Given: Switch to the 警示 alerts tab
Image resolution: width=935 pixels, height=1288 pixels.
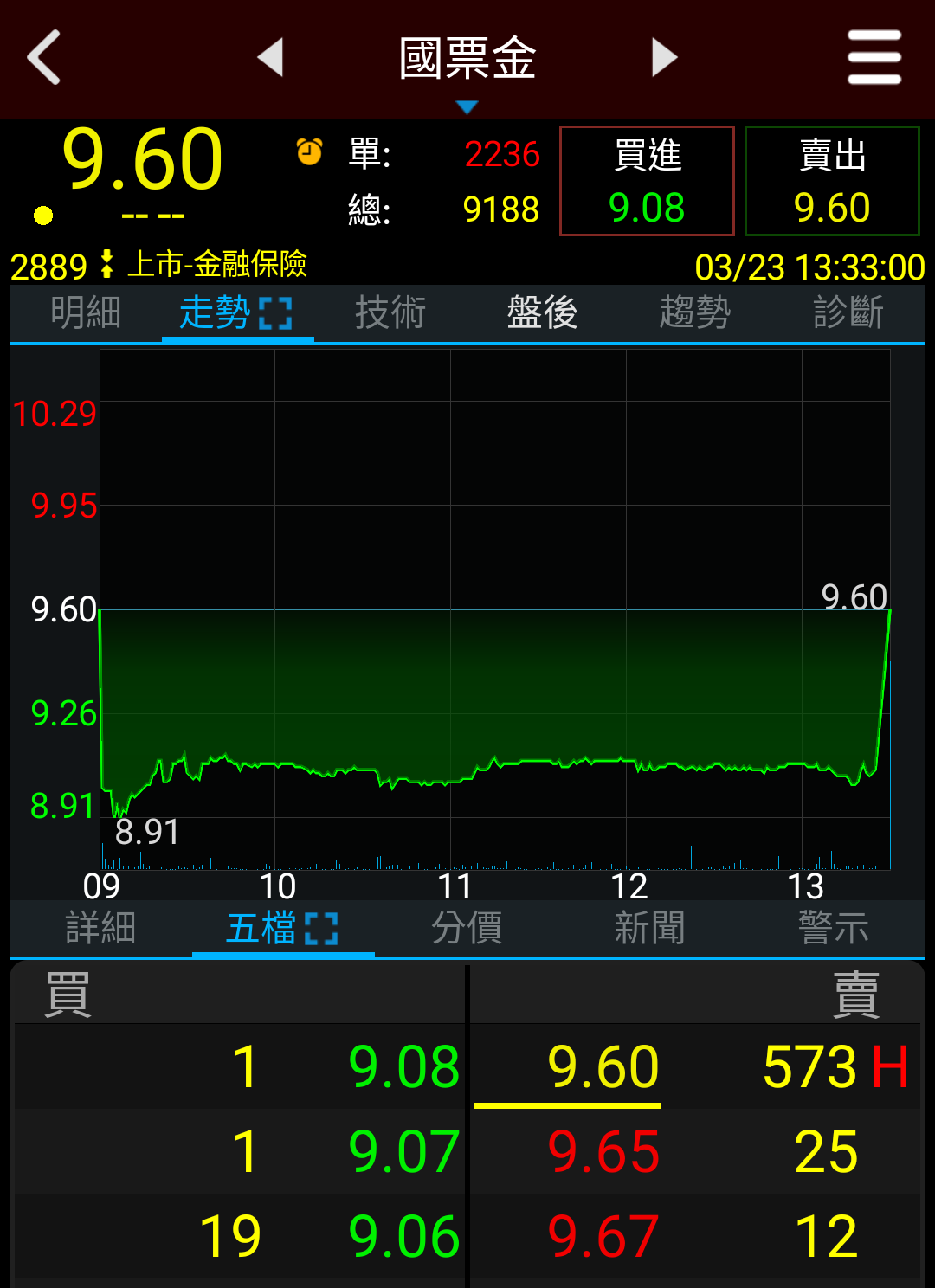Looking at the screenshot, I should 833,928.
